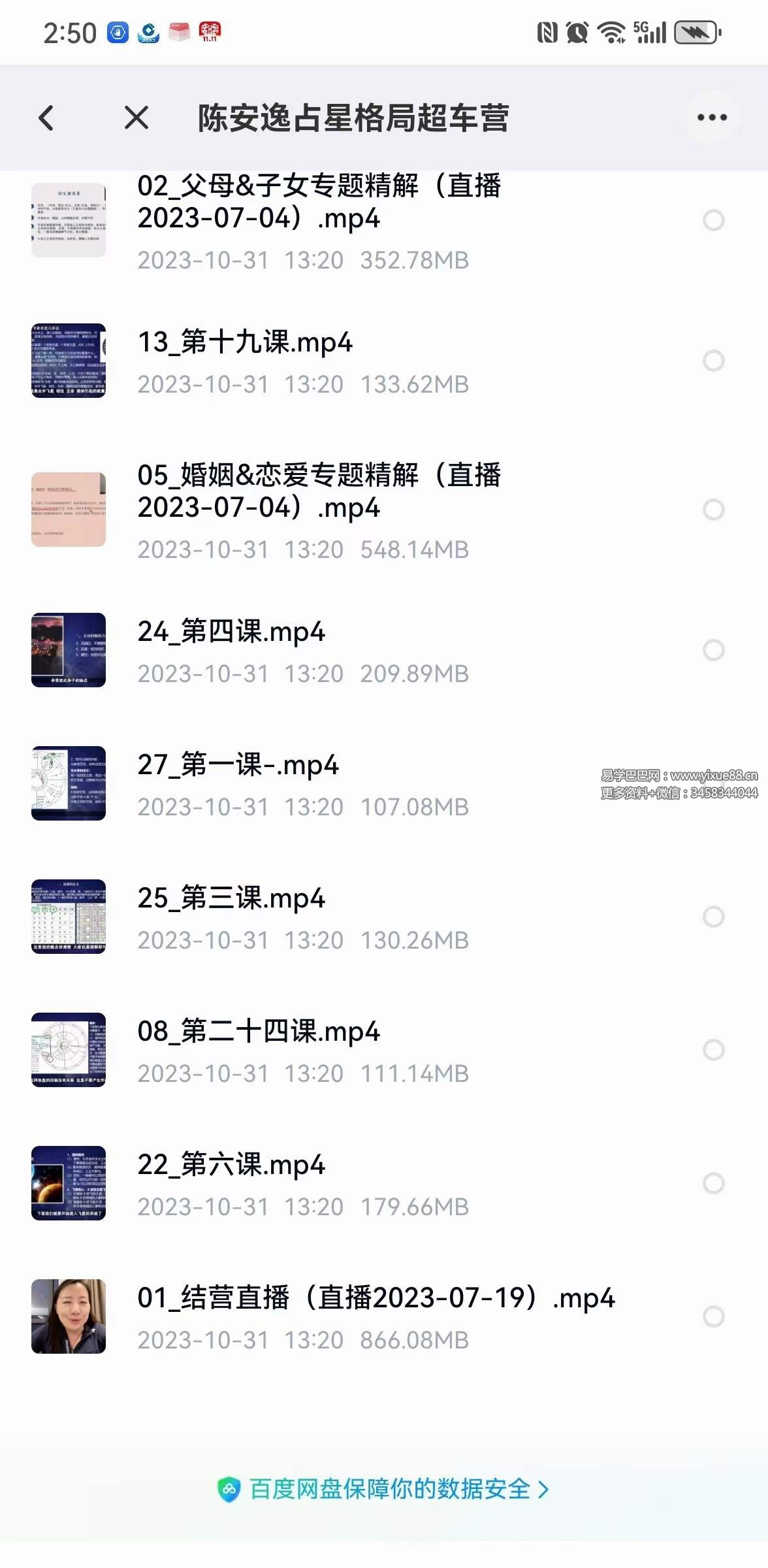768x1568 pixels.
Task: Tap the 陈安逸占星格局超车营 title
Action: tap(355, 118)
